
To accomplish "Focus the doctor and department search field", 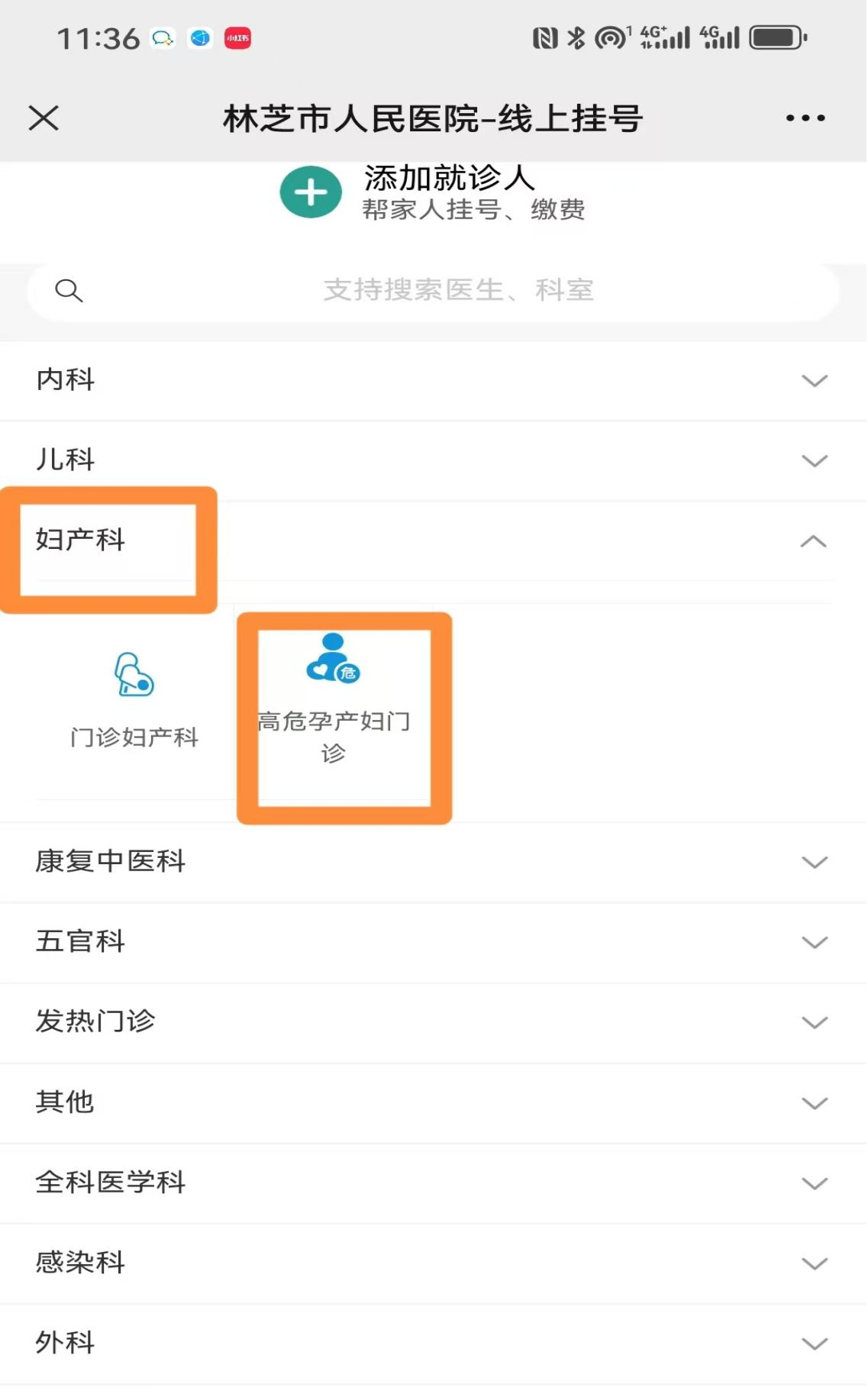I will click(434, 291).
